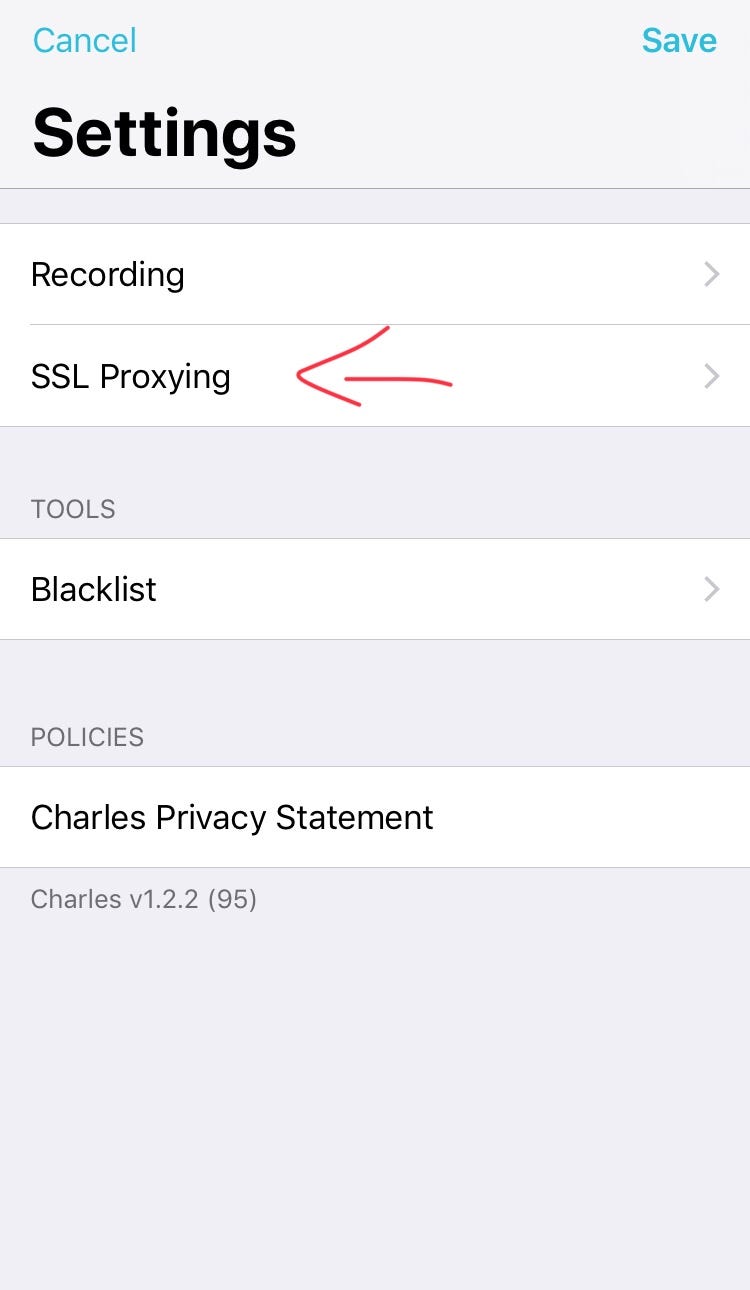This screenshot has height=1290, width=750.
Task: Save the settings
Action: 679,41
